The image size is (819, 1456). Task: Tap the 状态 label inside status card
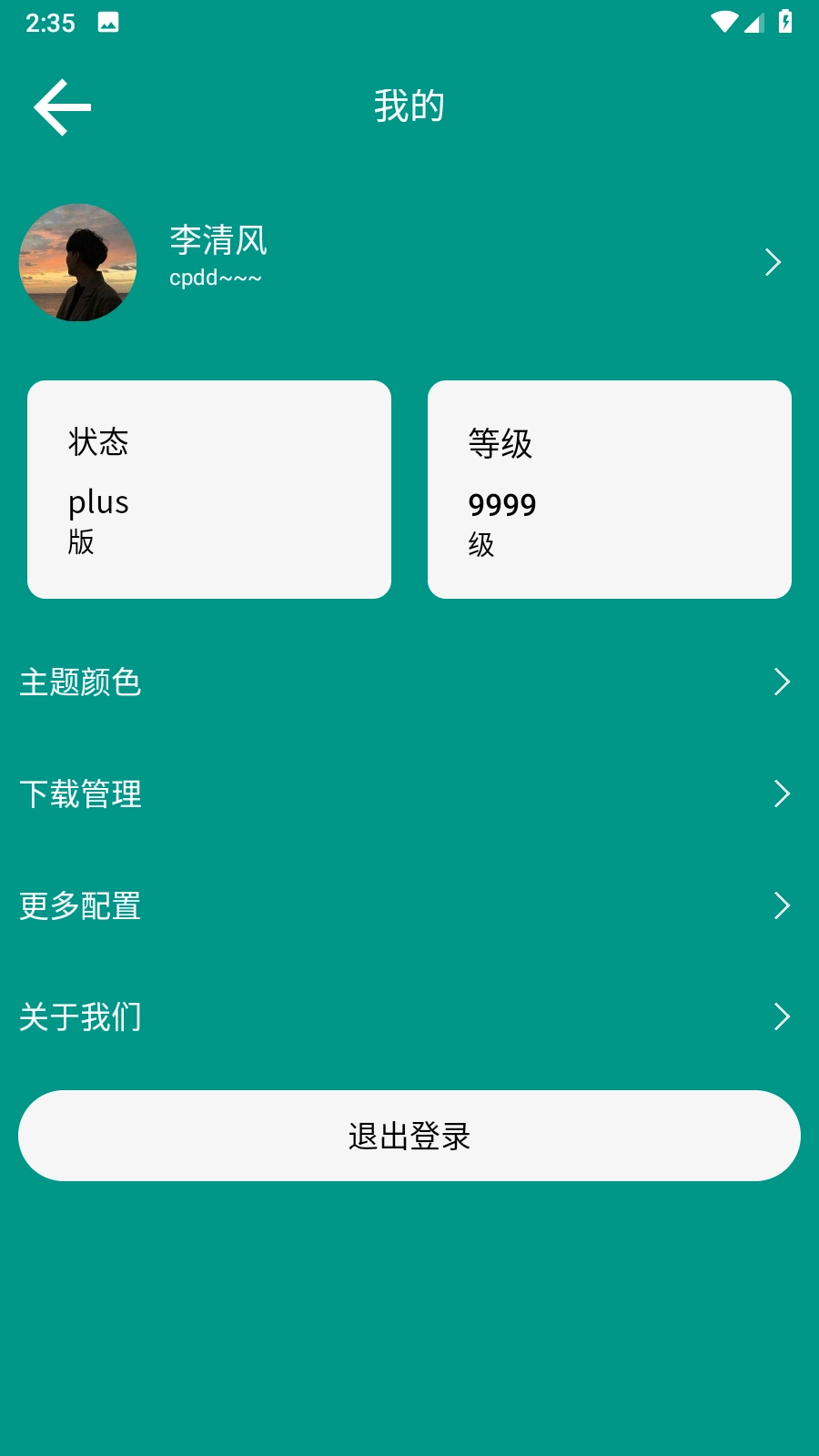[99, 443]
